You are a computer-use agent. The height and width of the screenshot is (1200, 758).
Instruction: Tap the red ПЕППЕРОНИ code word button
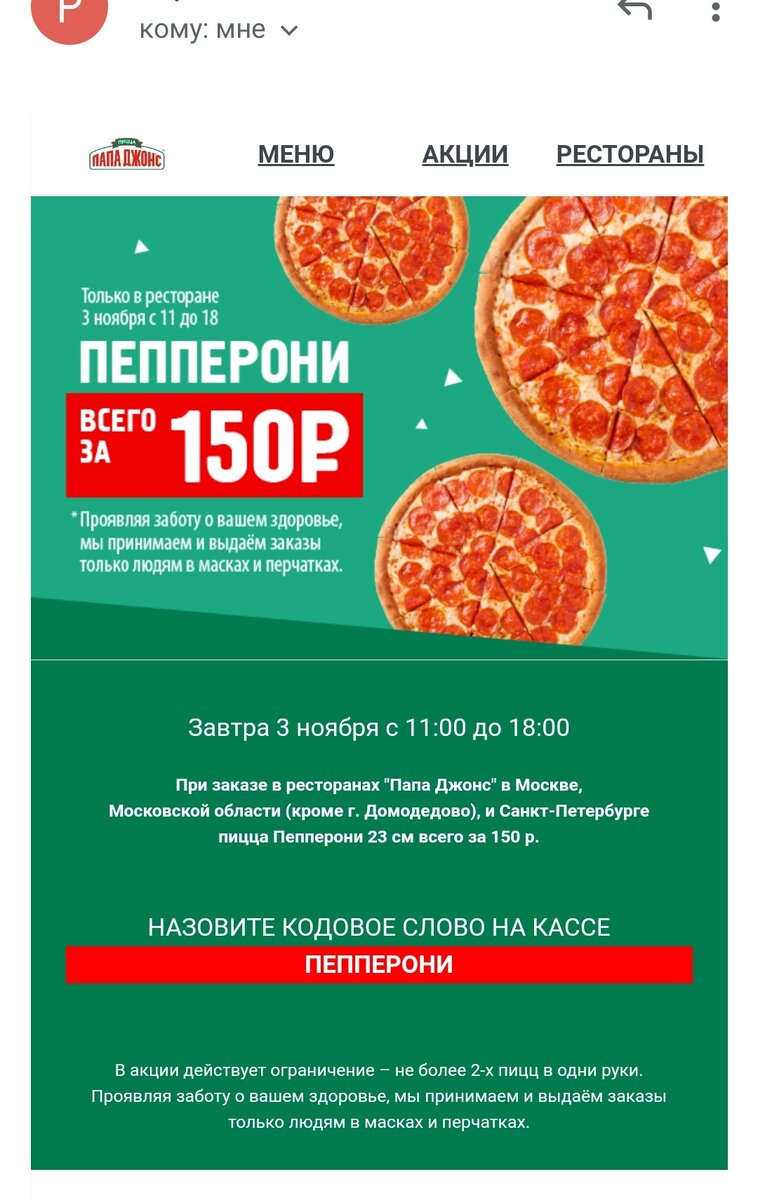pyautogui.click(x=379, y=965)
